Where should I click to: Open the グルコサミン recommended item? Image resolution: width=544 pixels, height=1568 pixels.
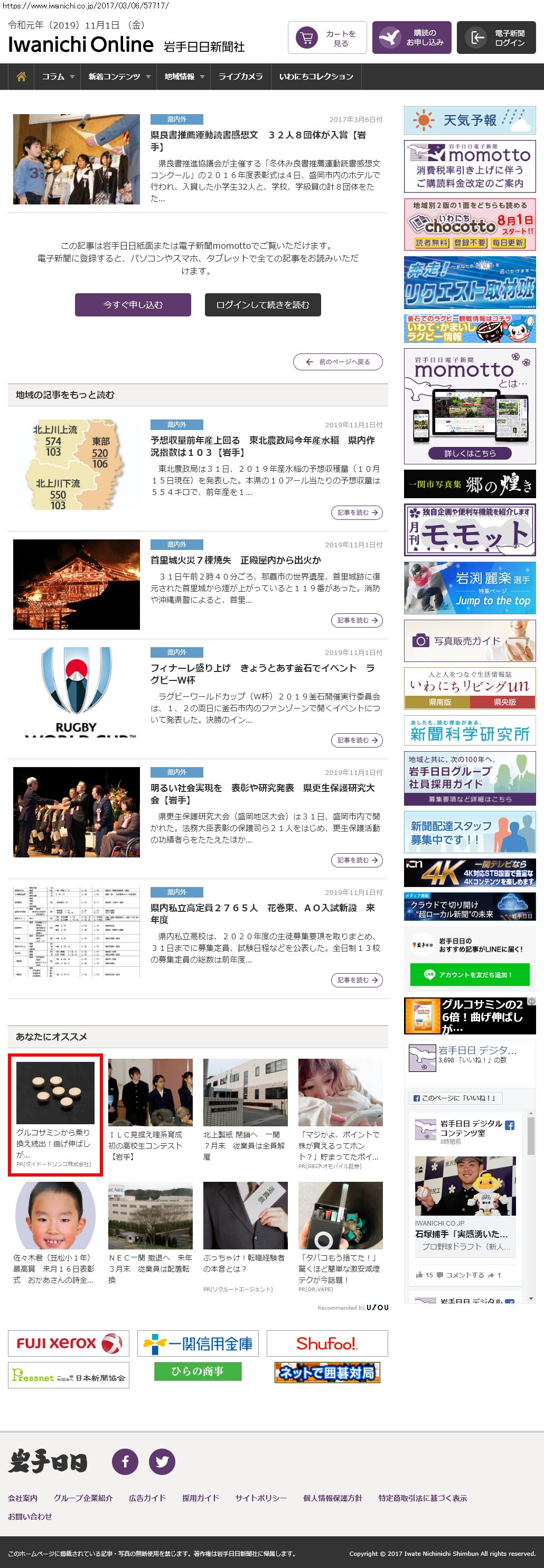click(55, 1114)
